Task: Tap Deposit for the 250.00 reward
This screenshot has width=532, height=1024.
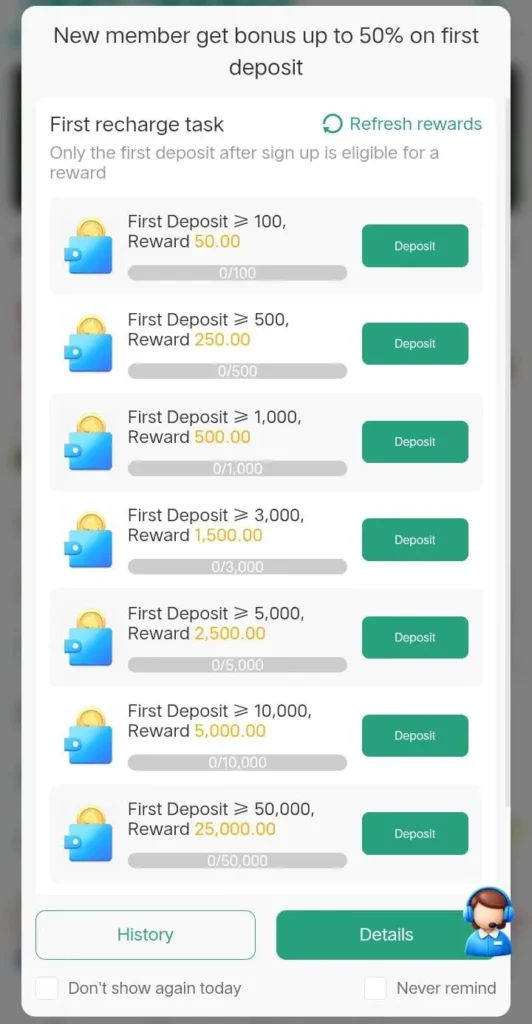Action: coord(415,344)
